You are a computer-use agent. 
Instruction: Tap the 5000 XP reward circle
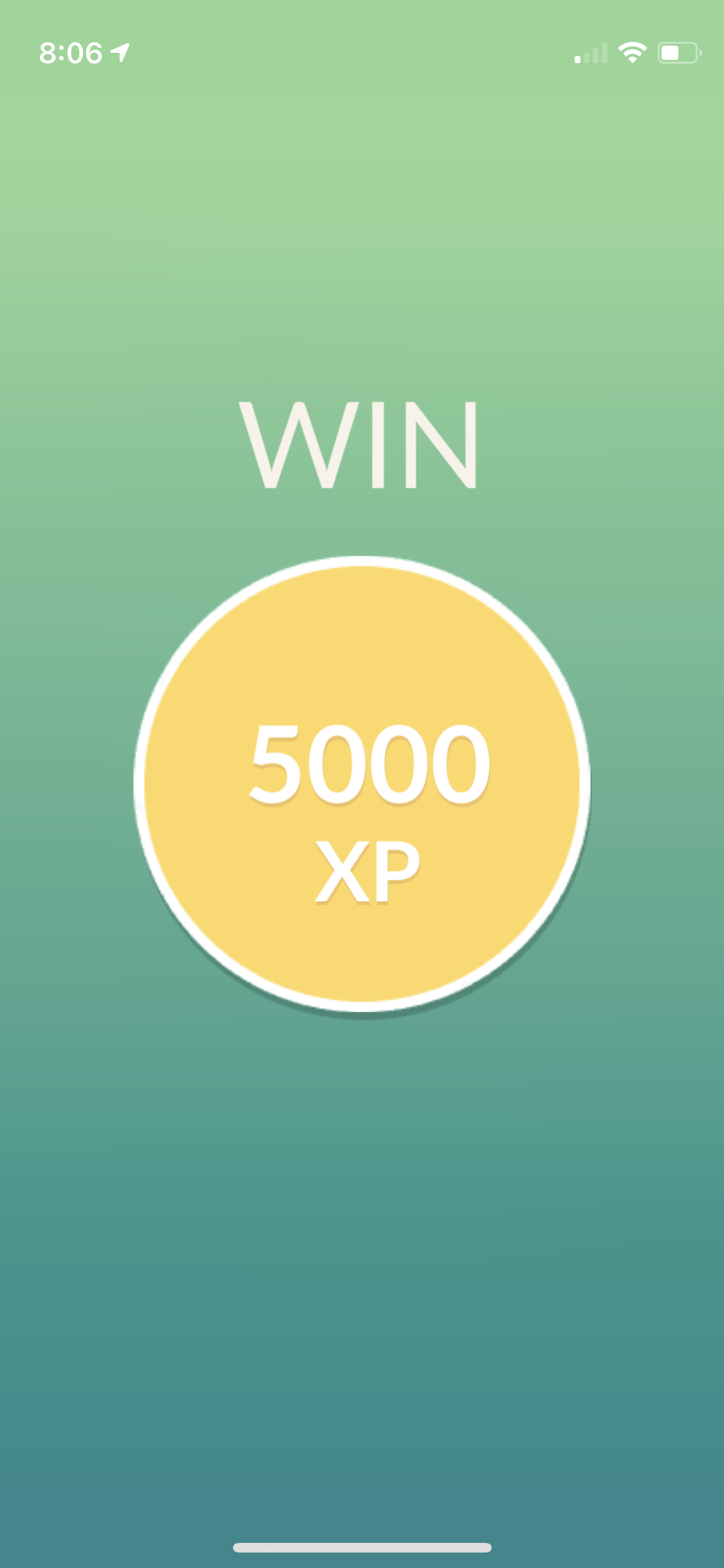click(x=362, y=784)
